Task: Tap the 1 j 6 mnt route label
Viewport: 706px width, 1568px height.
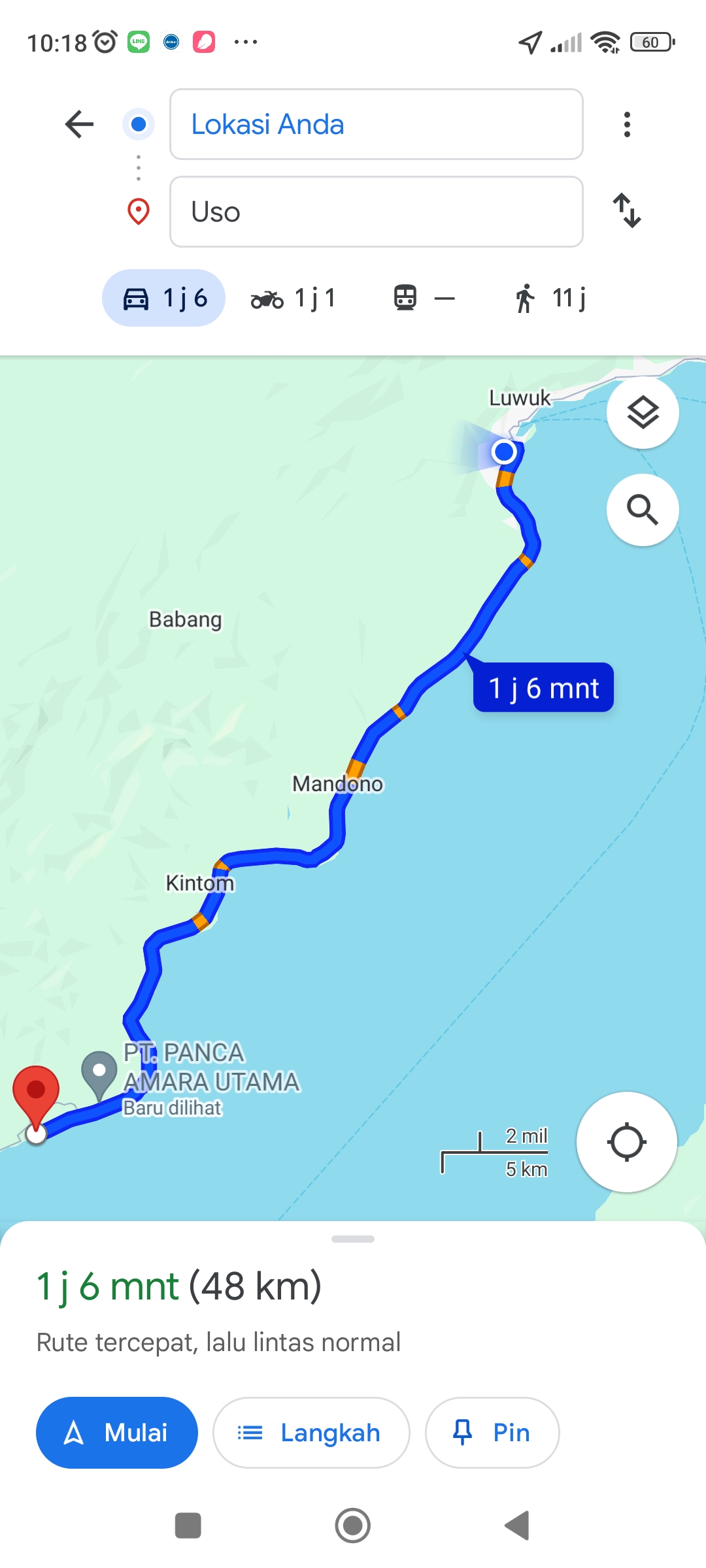Action: tap(543, 687)
